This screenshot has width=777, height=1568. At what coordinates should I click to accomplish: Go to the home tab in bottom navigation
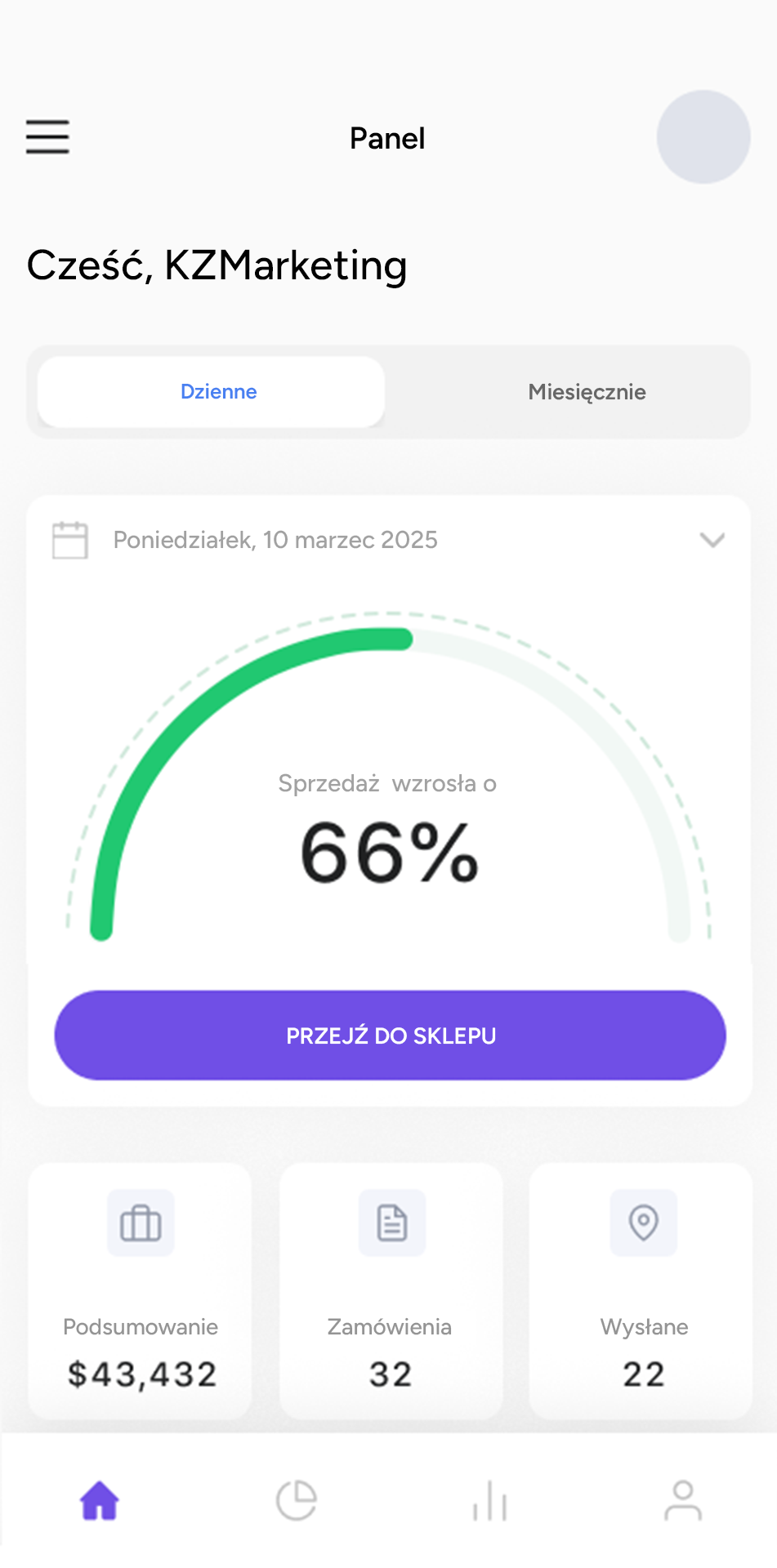[100, 1500]
